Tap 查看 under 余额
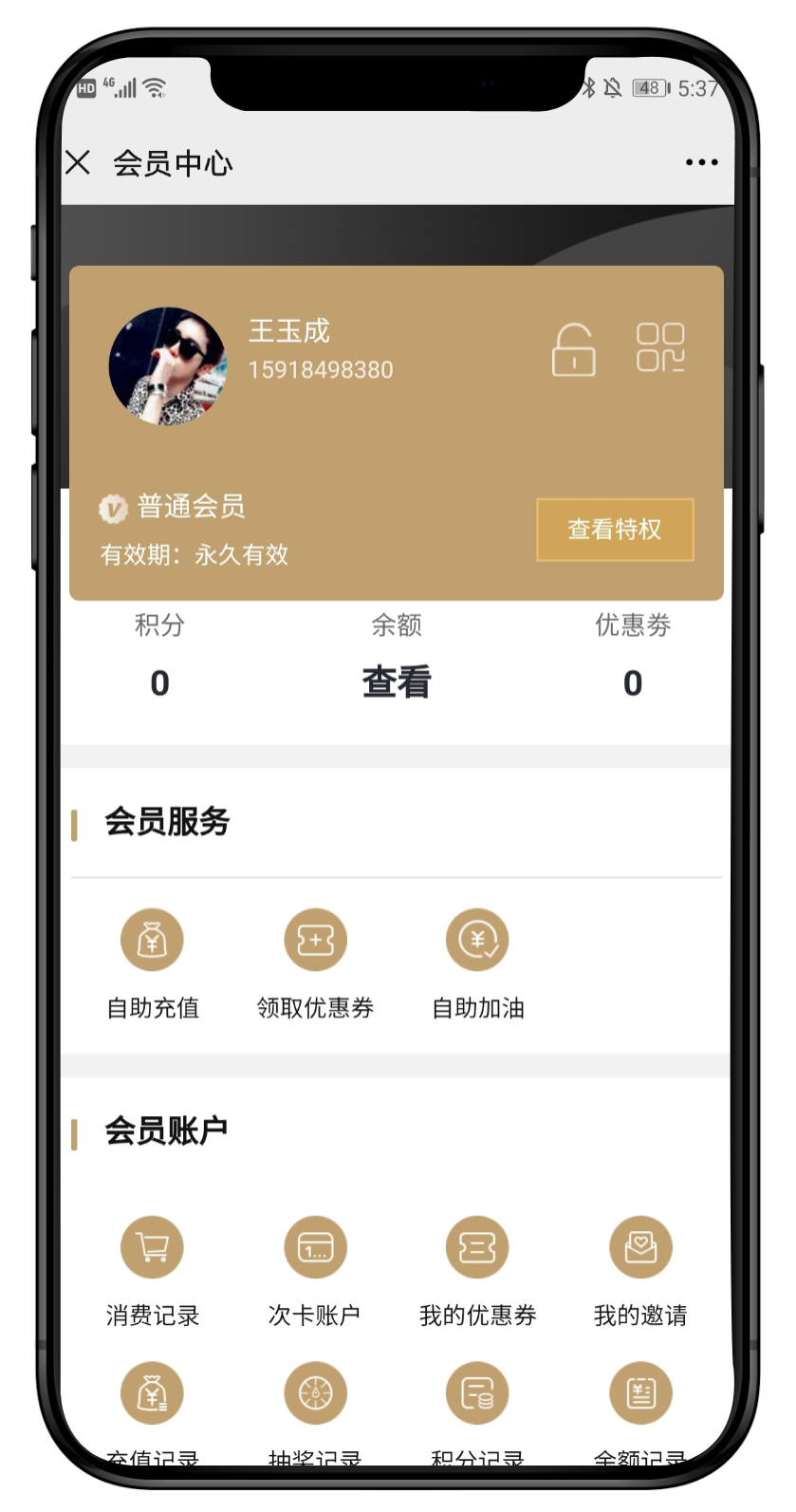This screenshot has width=796, height=1512. point(397,681)
